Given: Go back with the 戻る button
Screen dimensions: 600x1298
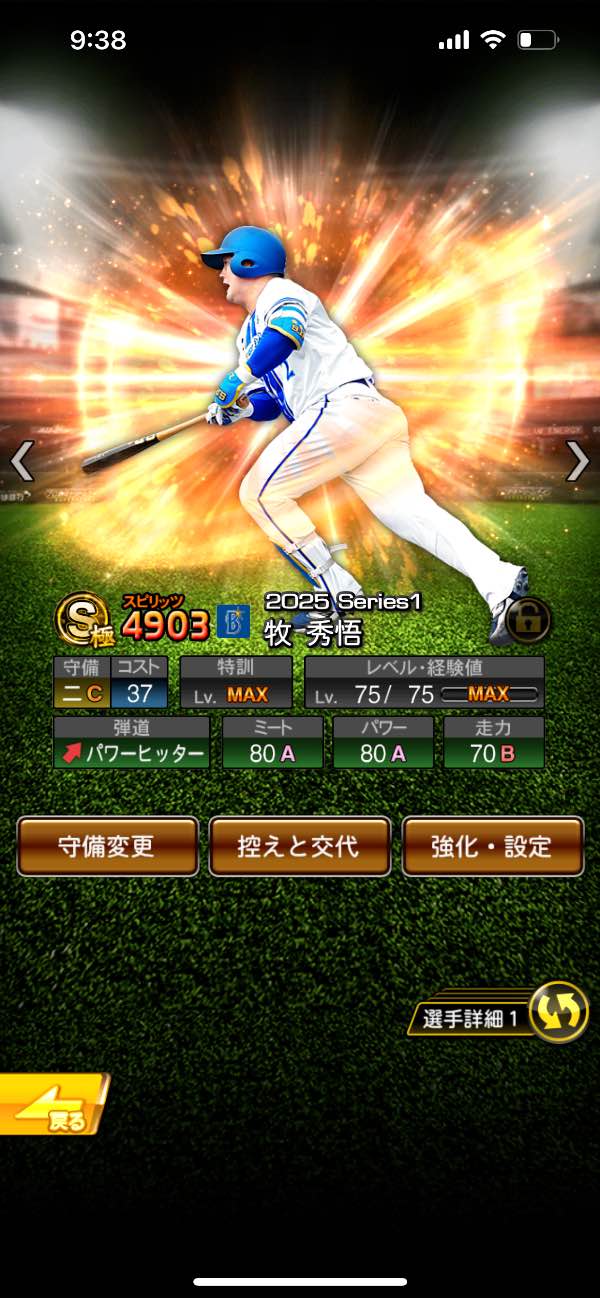Looking at the screenshot, I should pos(52,1103).
